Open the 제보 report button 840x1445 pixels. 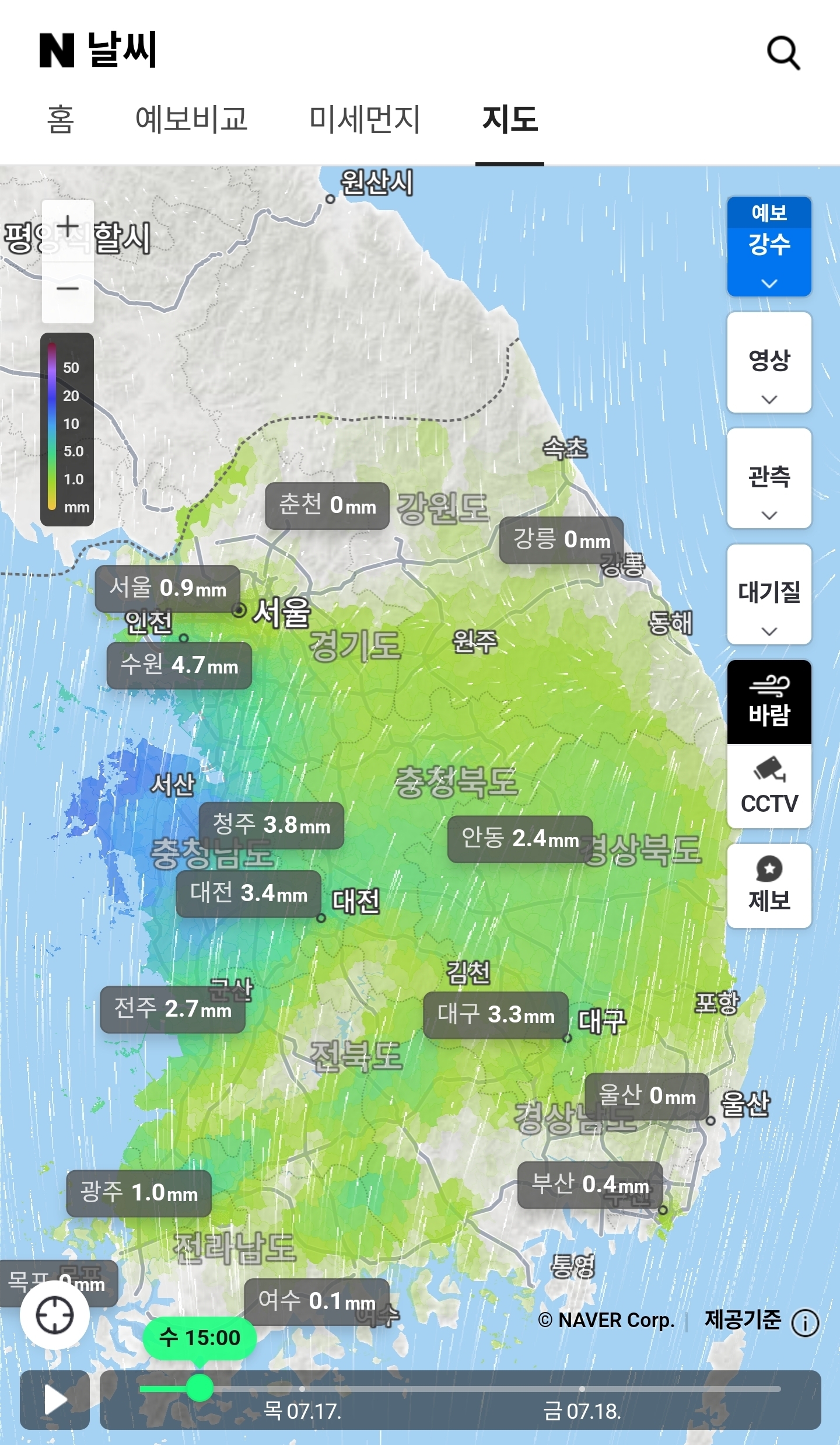(769, 885)
